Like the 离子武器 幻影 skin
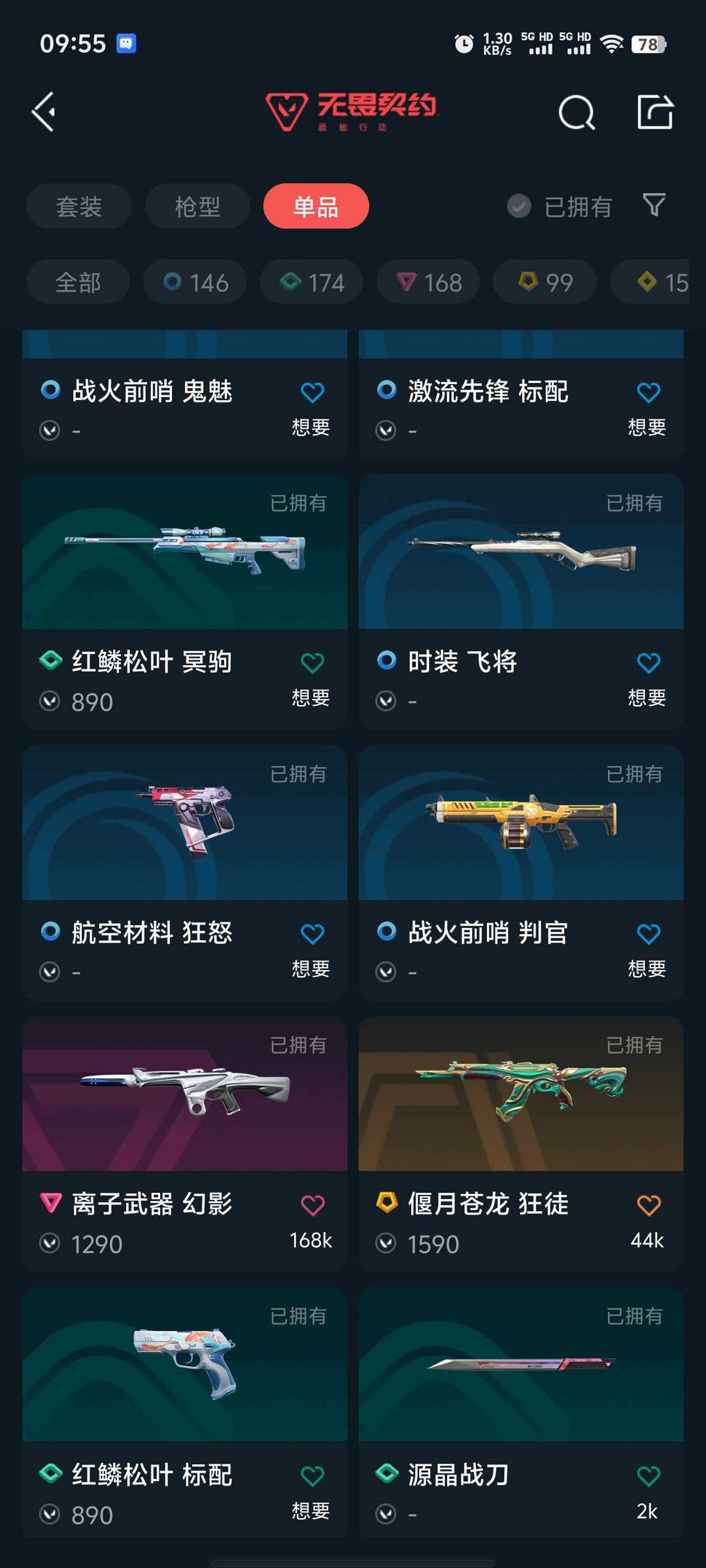 tap(312, 1205)
